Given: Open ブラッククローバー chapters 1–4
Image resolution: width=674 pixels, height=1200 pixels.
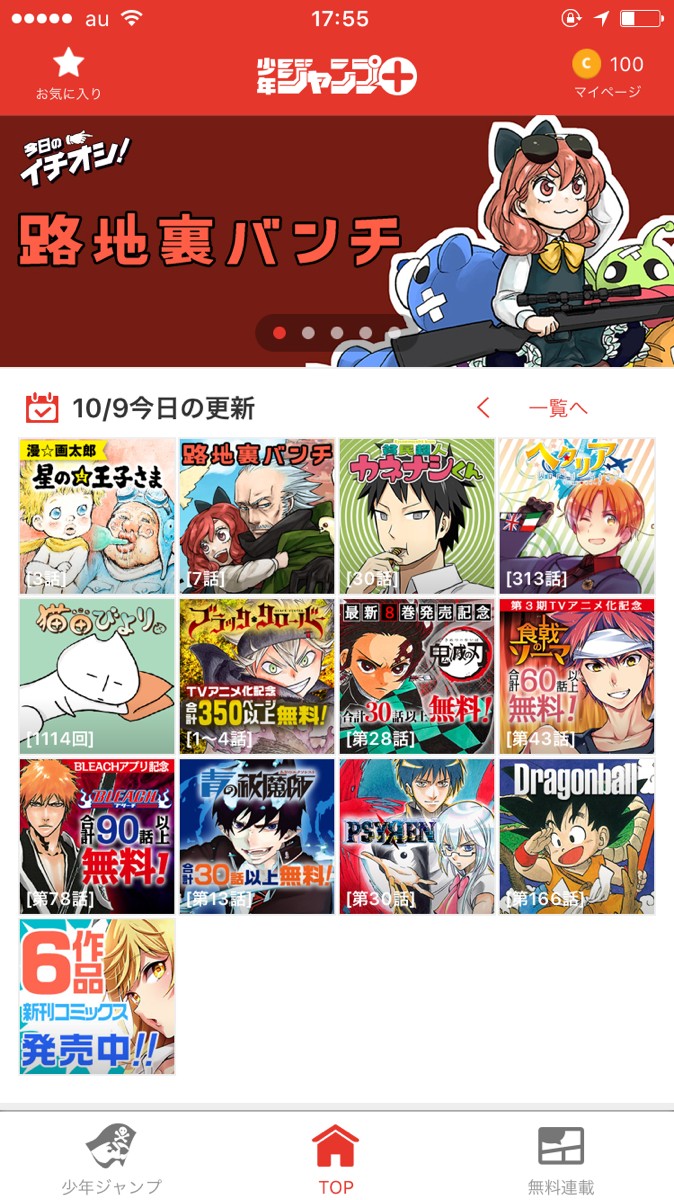Looking at the screenshot, I should tap(257, 676).
